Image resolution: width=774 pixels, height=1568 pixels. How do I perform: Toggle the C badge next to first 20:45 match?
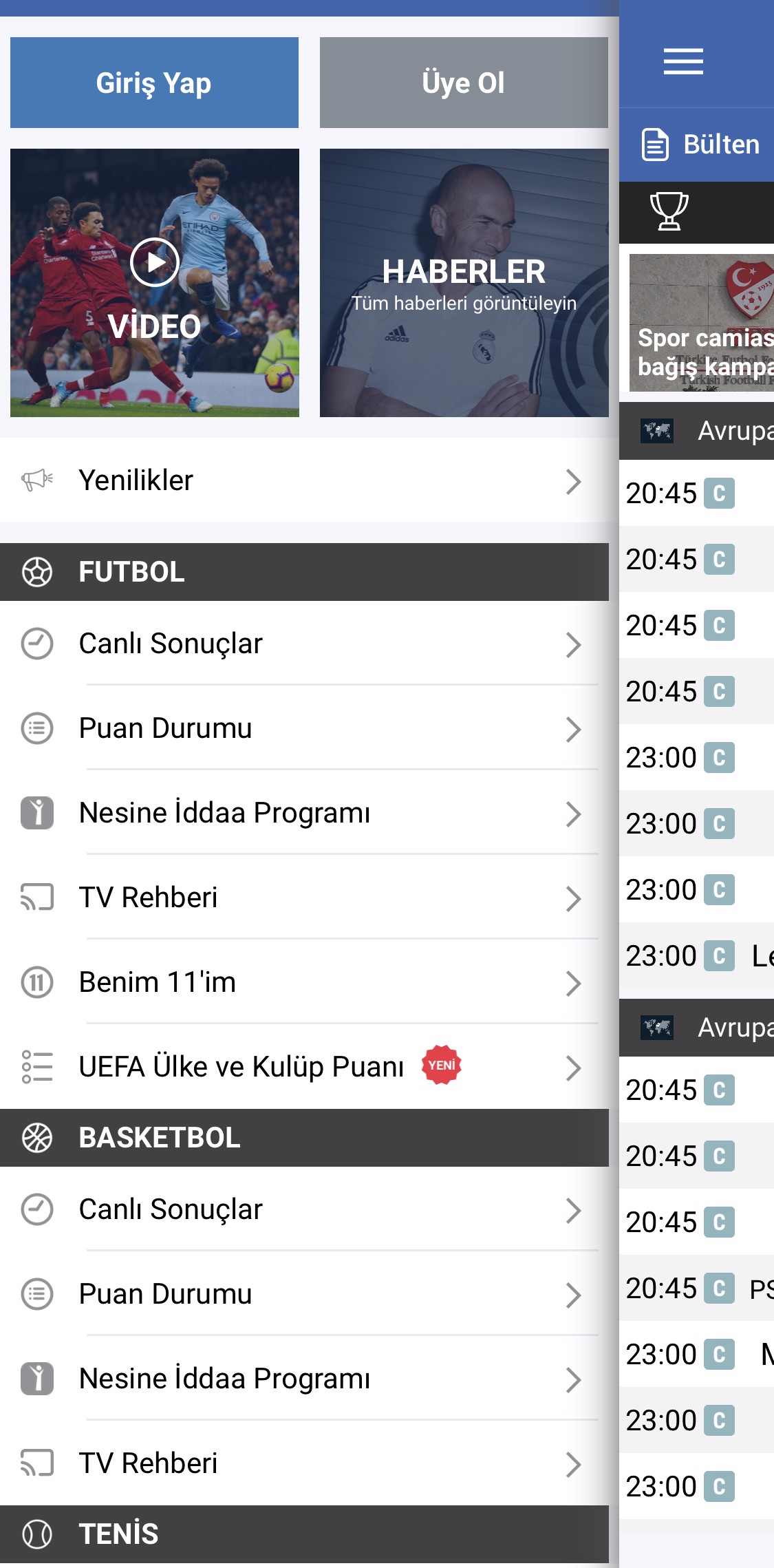pos(720,493)
